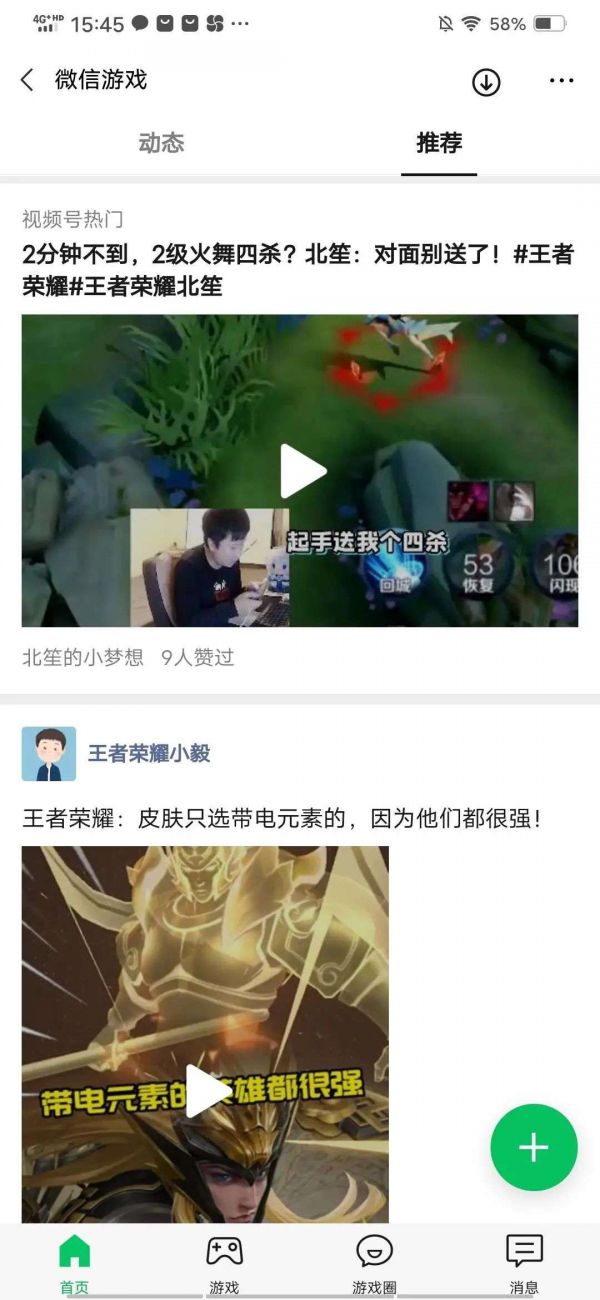Switch to the 游戏 bottom tab
Viewport: 600px width, 1300px height.
click(x=224, y=1263)
